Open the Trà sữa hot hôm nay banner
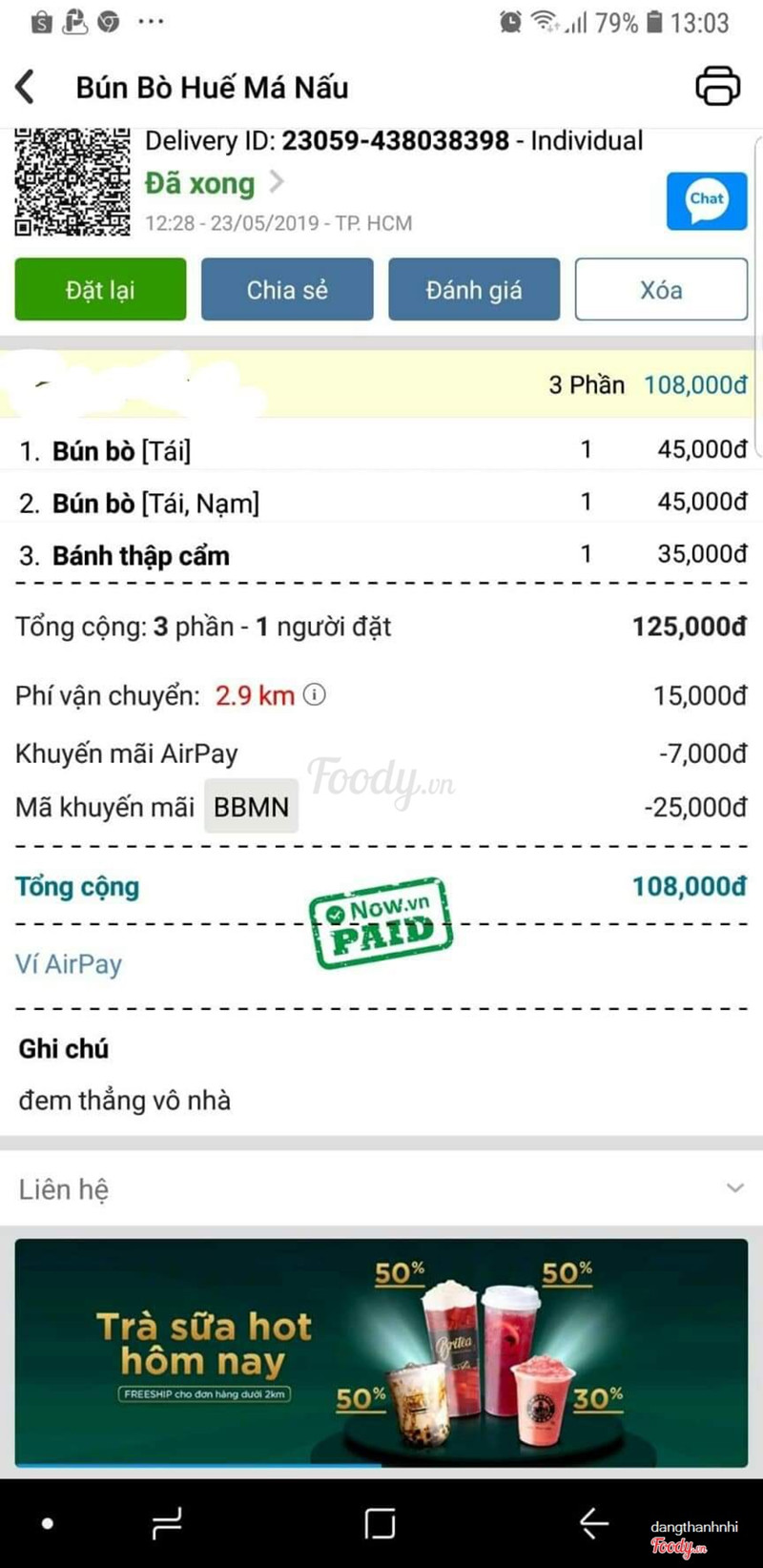This screenshot has height=1568, width=763. [381, 1352]
